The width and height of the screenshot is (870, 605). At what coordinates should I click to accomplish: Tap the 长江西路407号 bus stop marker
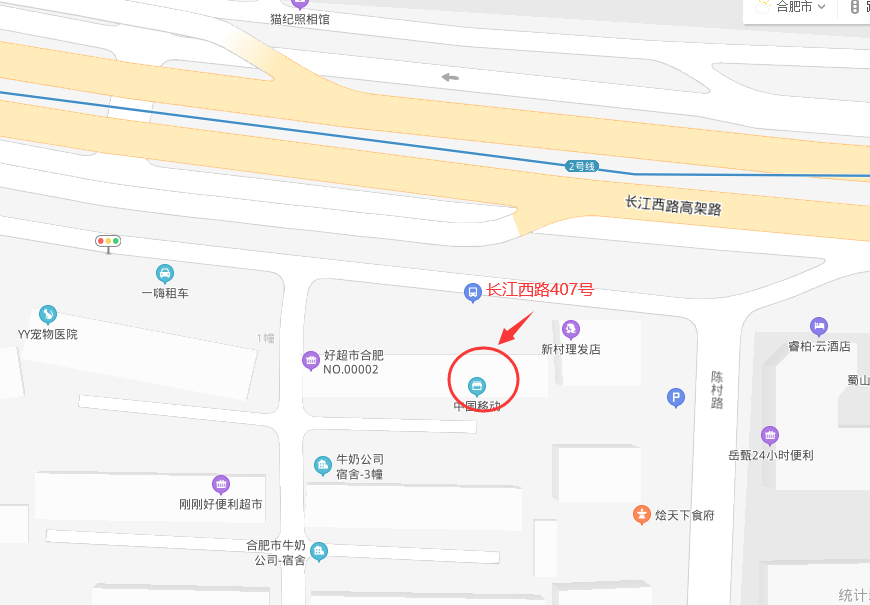[472, 292]
